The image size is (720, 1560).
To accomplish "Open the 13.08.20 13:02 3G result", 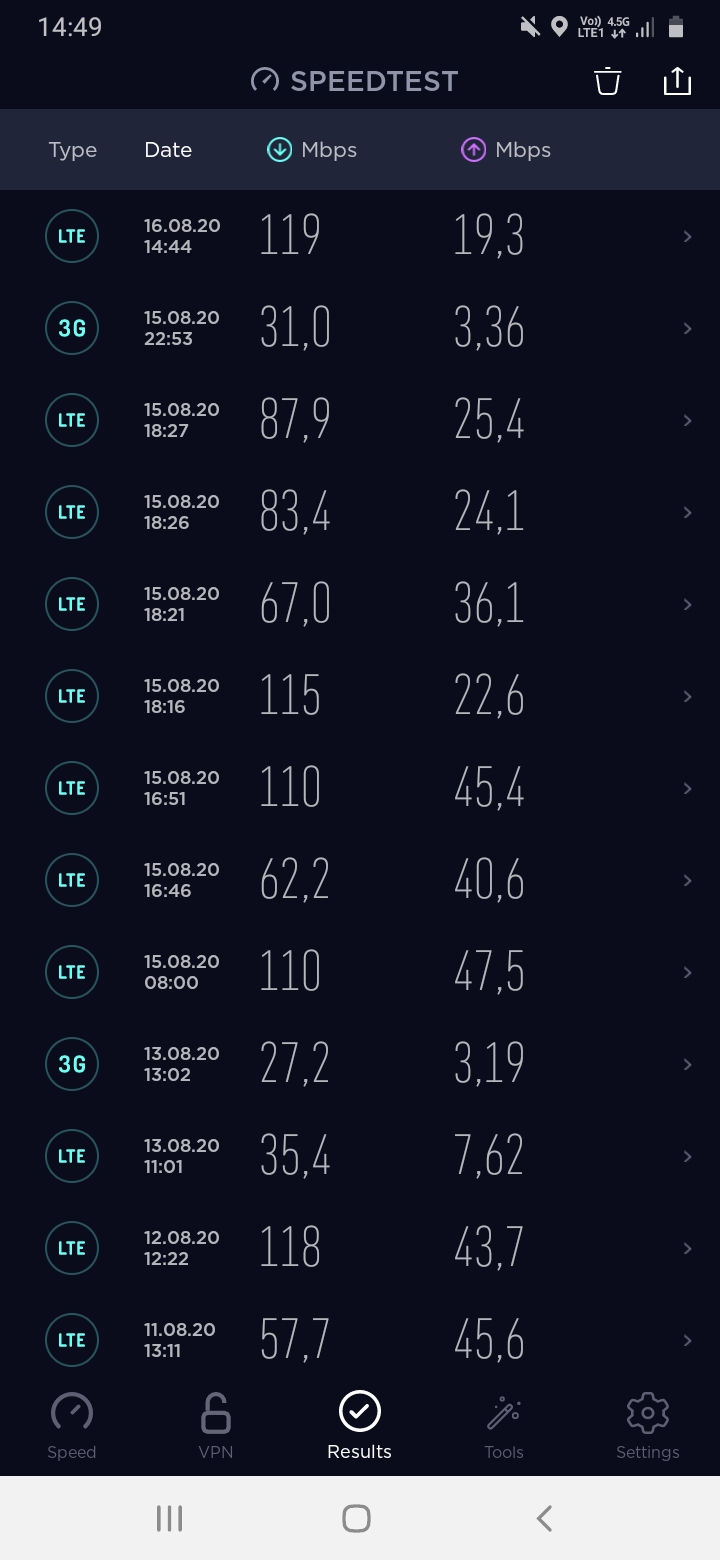I will 360,1064.
